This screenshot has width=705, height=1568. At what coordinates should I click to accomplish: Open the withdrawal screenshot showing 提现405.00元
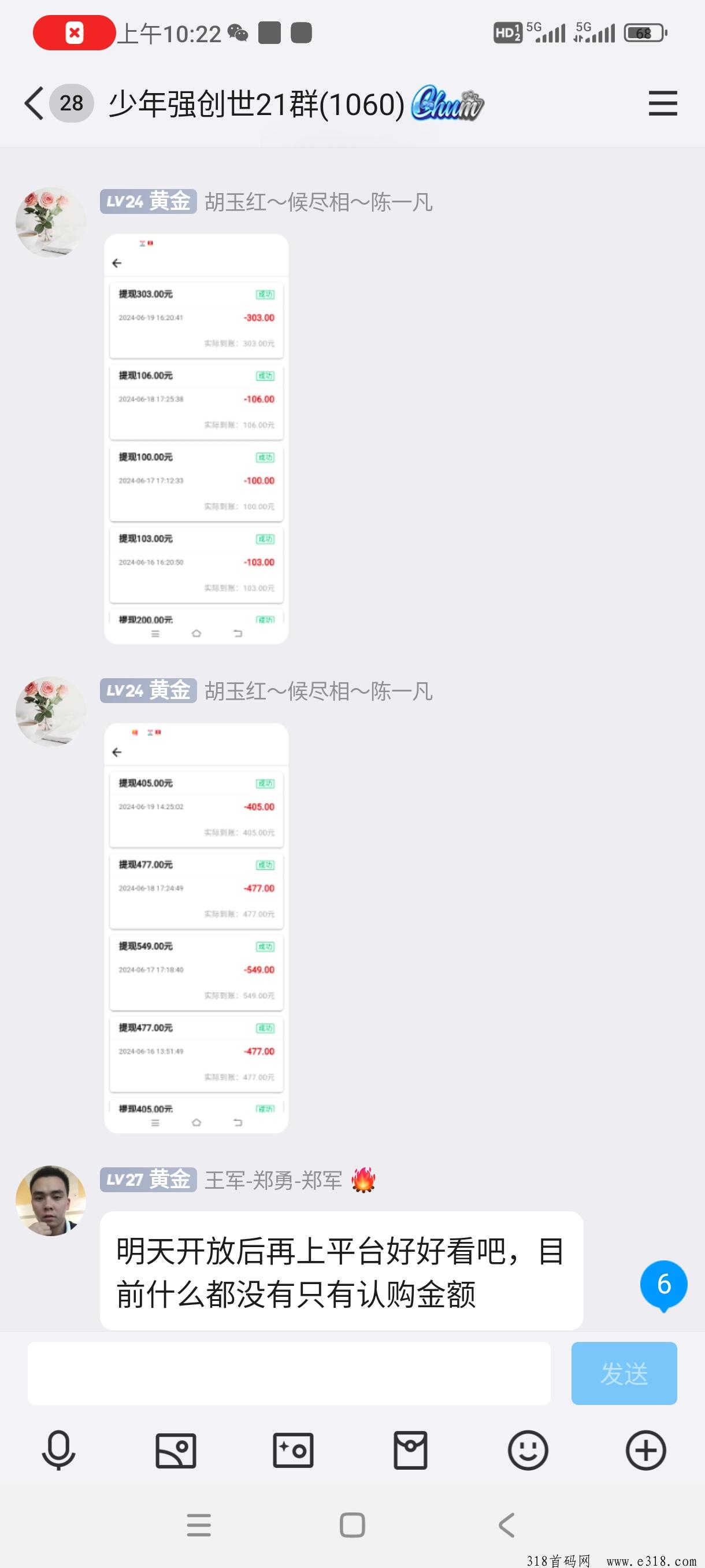pyautogui.click(x=196, y=927)
